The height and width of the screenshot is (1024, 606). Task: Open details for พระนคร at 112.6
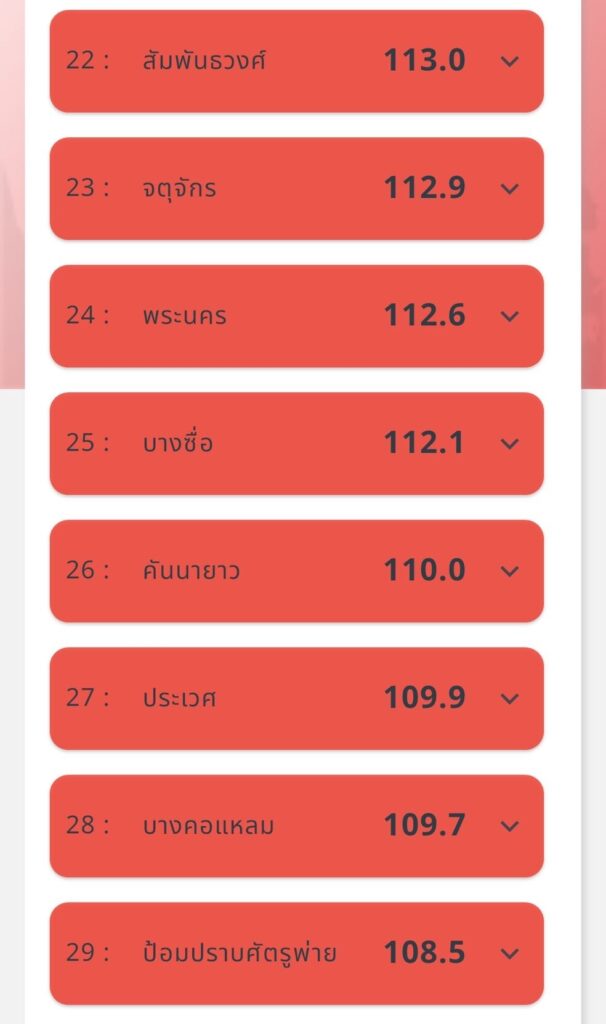coord(510,316)
